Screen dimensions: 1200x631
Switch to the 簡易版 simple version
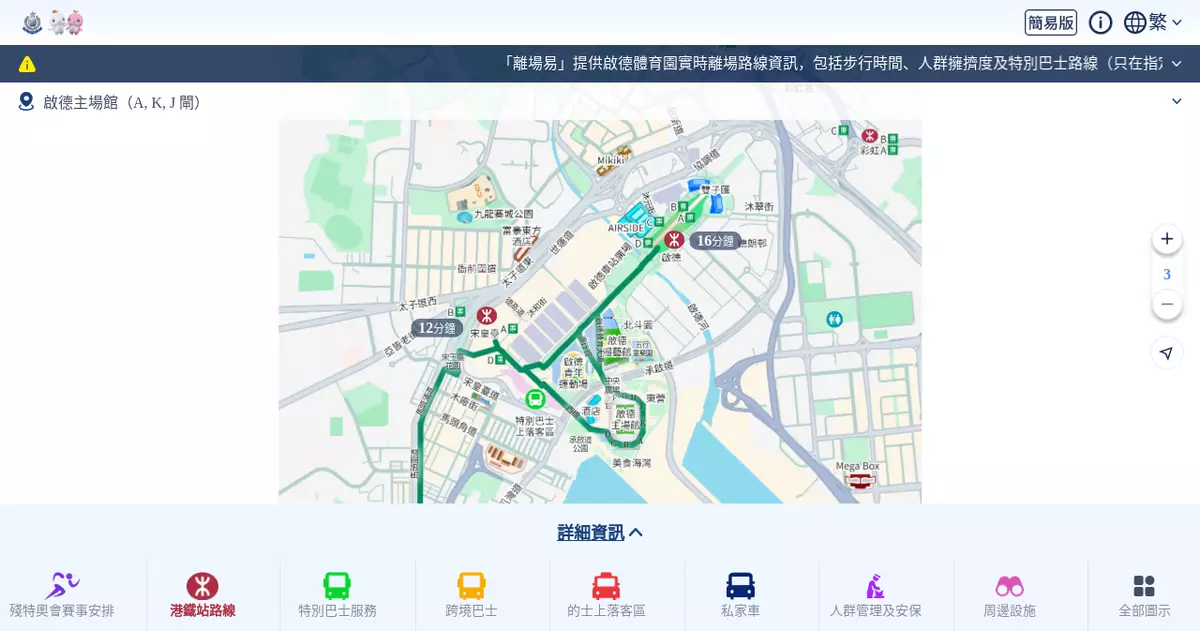[x=1050, y=22]
